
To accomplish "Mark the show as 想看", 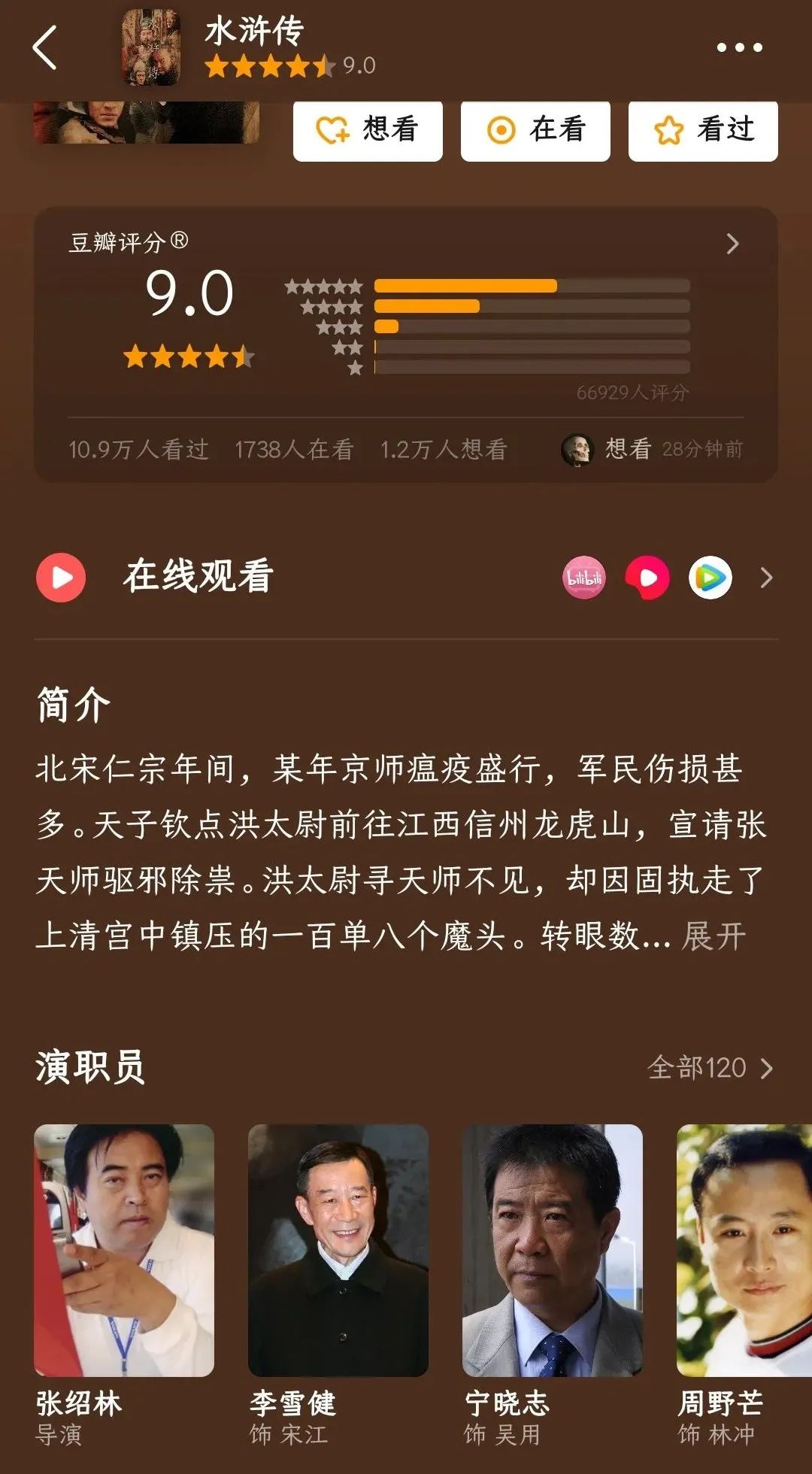I will [368, 130].
